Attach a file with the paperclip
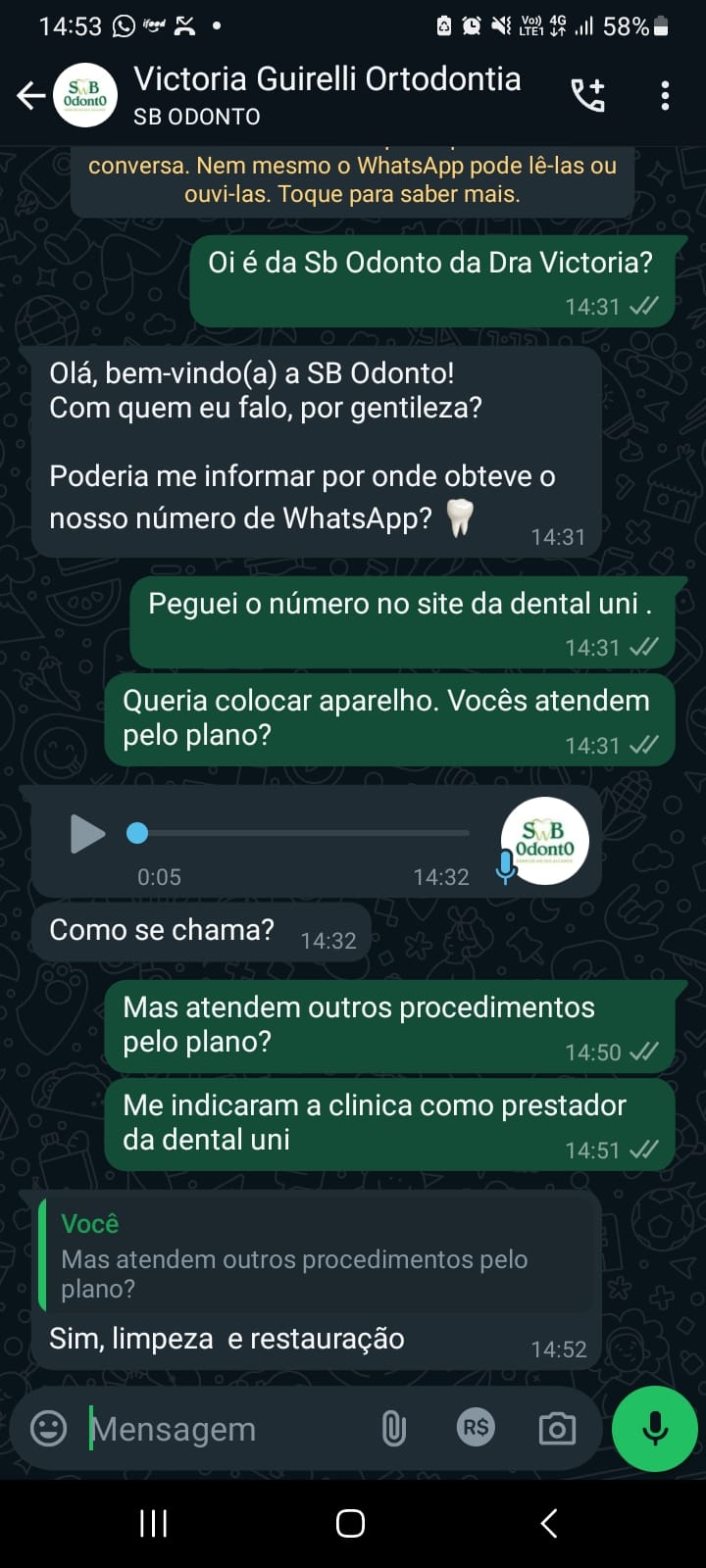706x1568 pixels. pyautogui.click(x=393, y=1429)
